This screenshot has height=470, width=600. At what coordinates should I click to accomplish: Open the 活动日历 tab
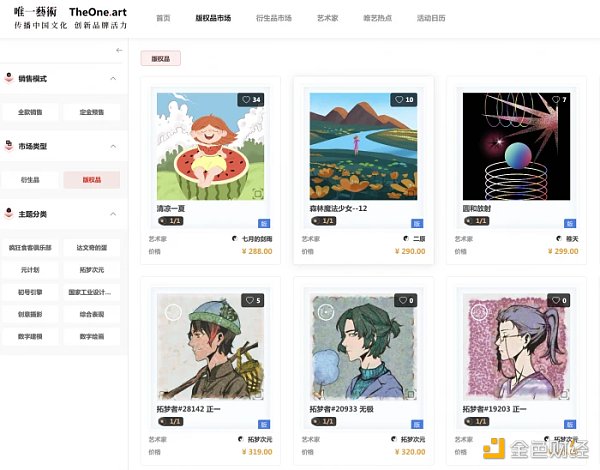coord(432,18)
